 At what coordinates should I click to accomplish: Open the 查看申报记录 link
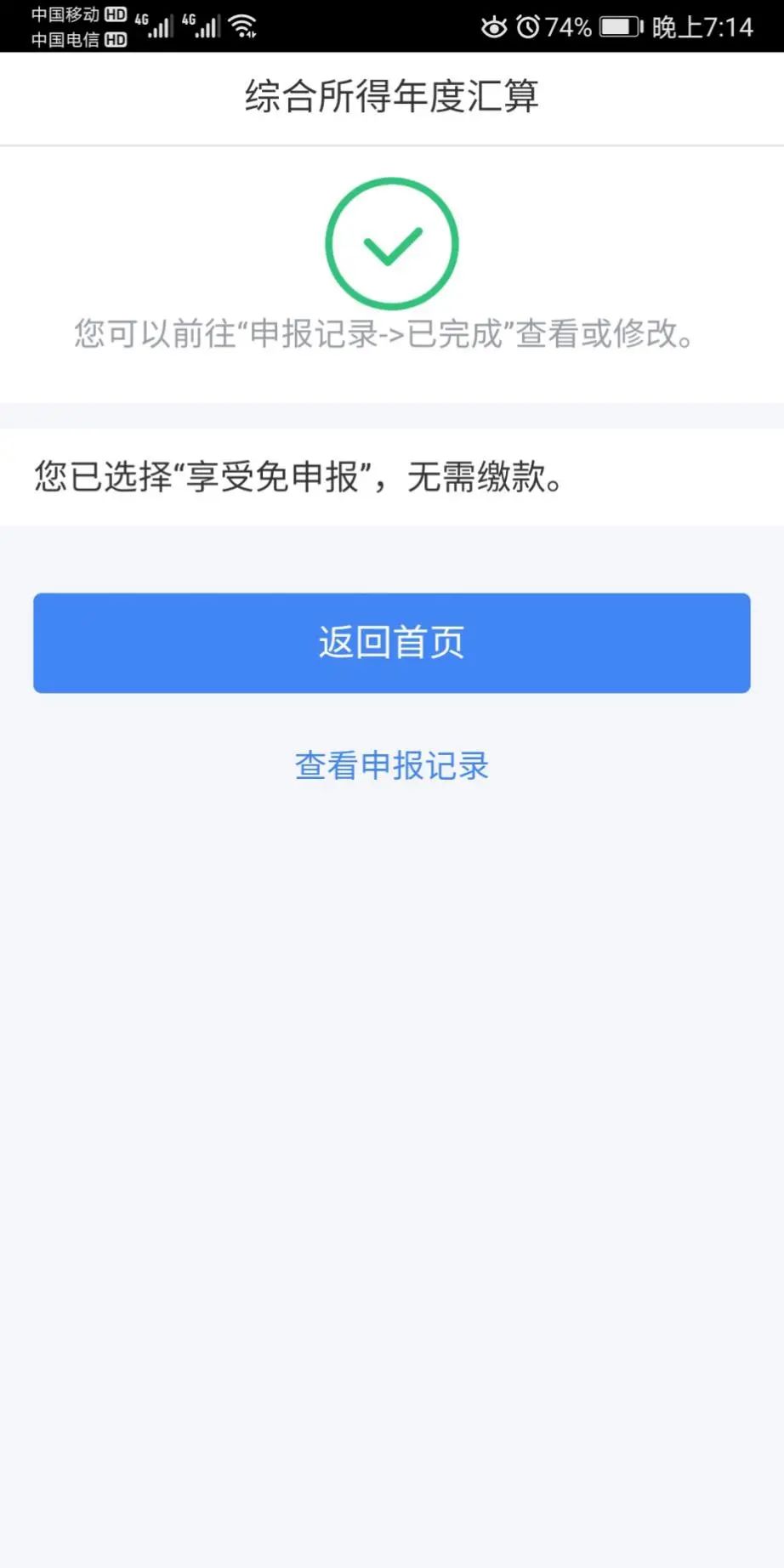[x=392, y=765]
